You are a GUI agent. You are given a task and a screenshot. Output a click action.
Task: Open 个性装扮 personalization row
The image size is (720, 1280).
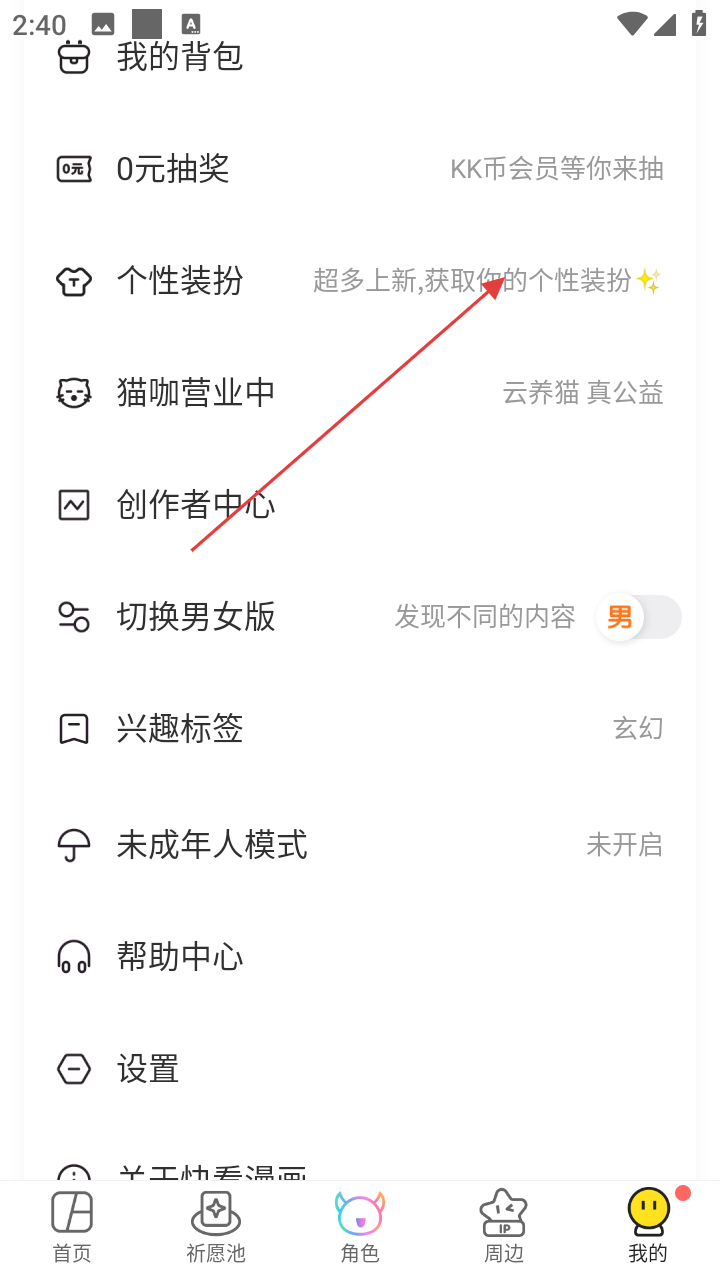coord(180,281)
